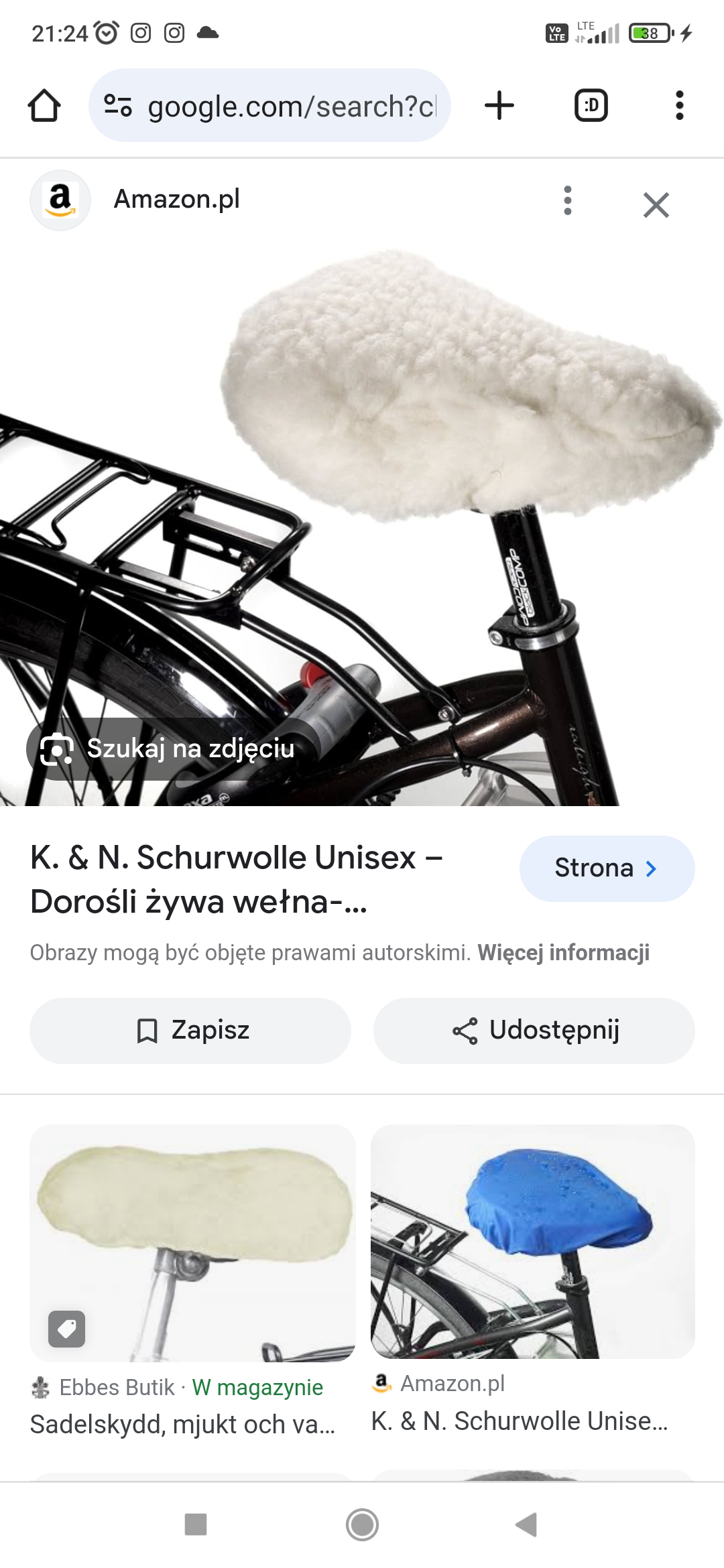Open the browser home page button
Viewport: 724px width, 1568px height.
point(44,106)
